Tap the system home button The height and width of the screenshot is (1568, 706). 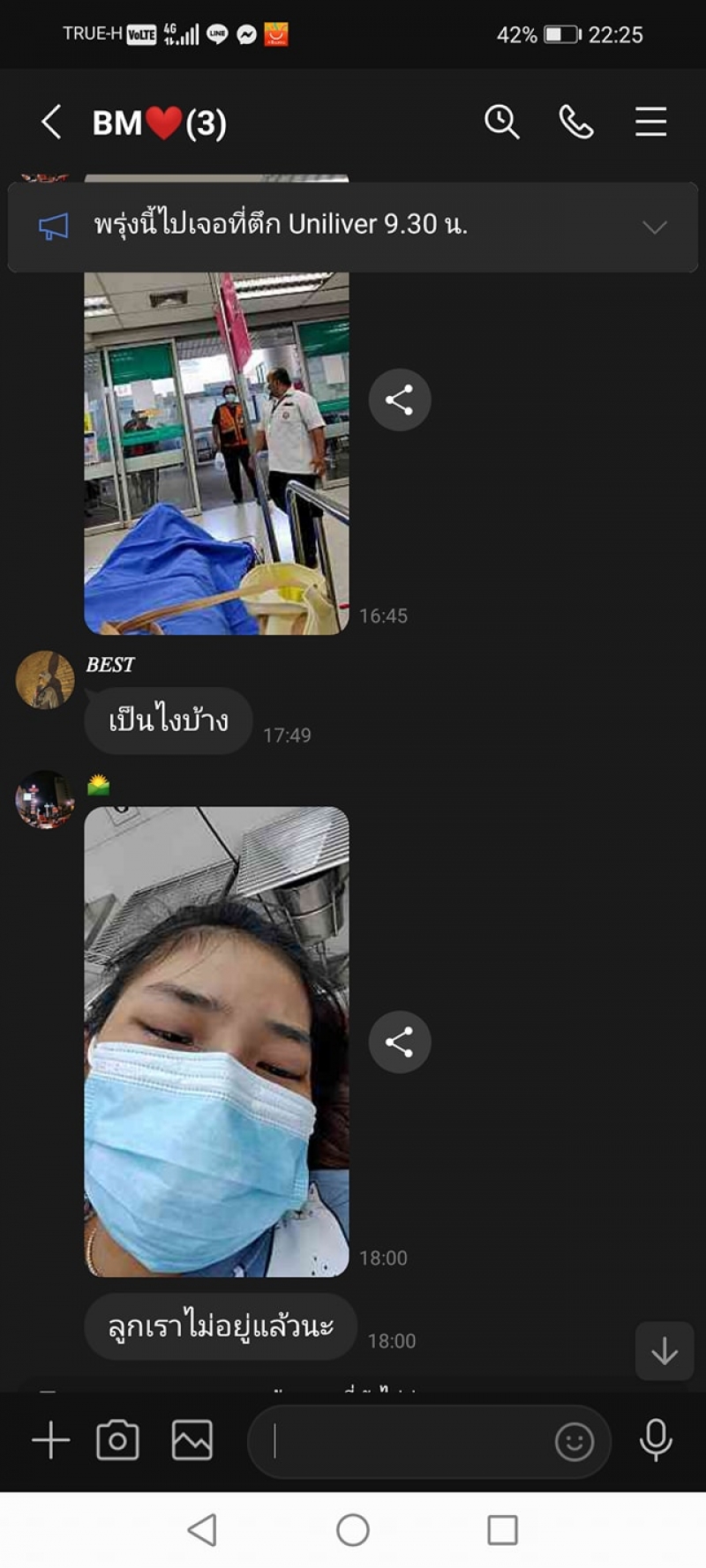352,1530
